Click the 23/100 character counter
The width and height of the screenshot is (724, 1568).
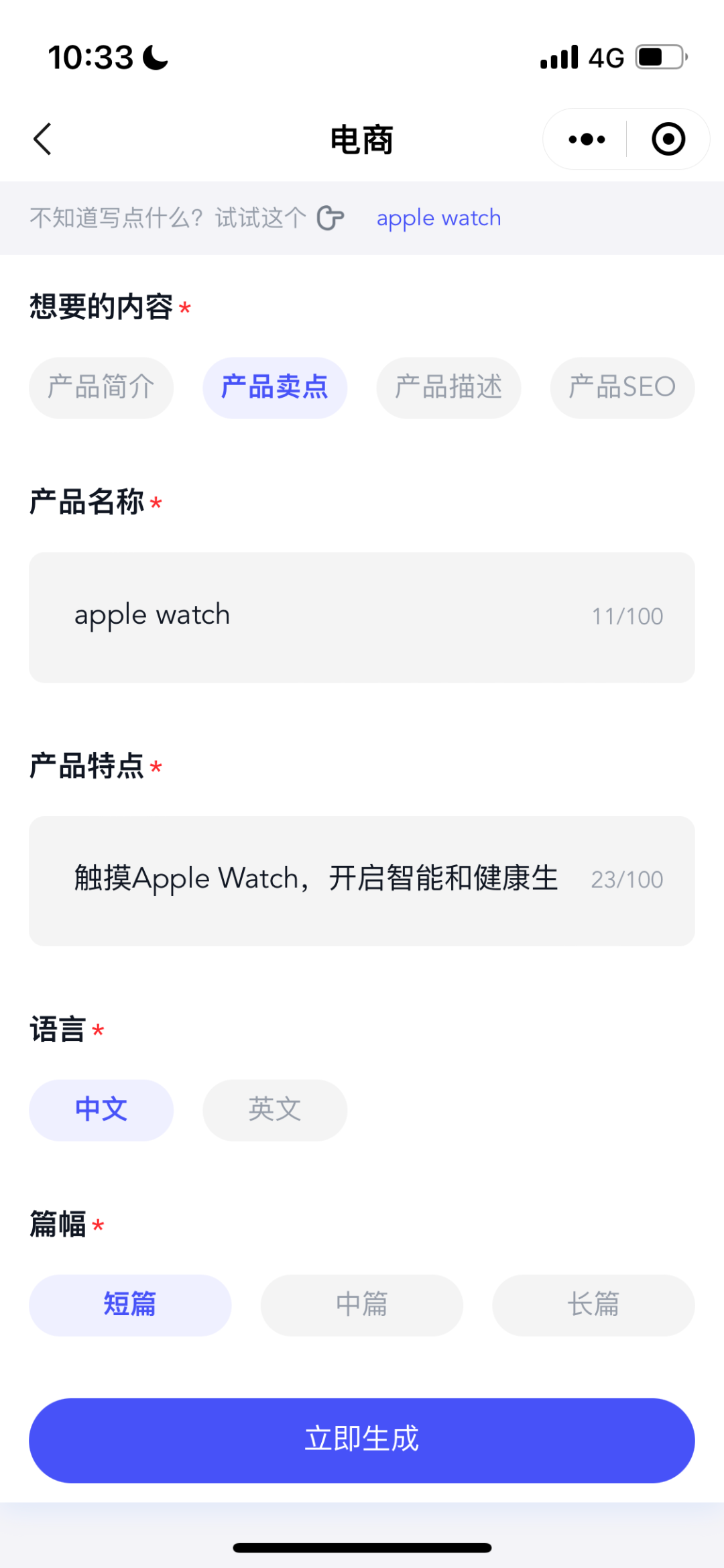[625, 879]
